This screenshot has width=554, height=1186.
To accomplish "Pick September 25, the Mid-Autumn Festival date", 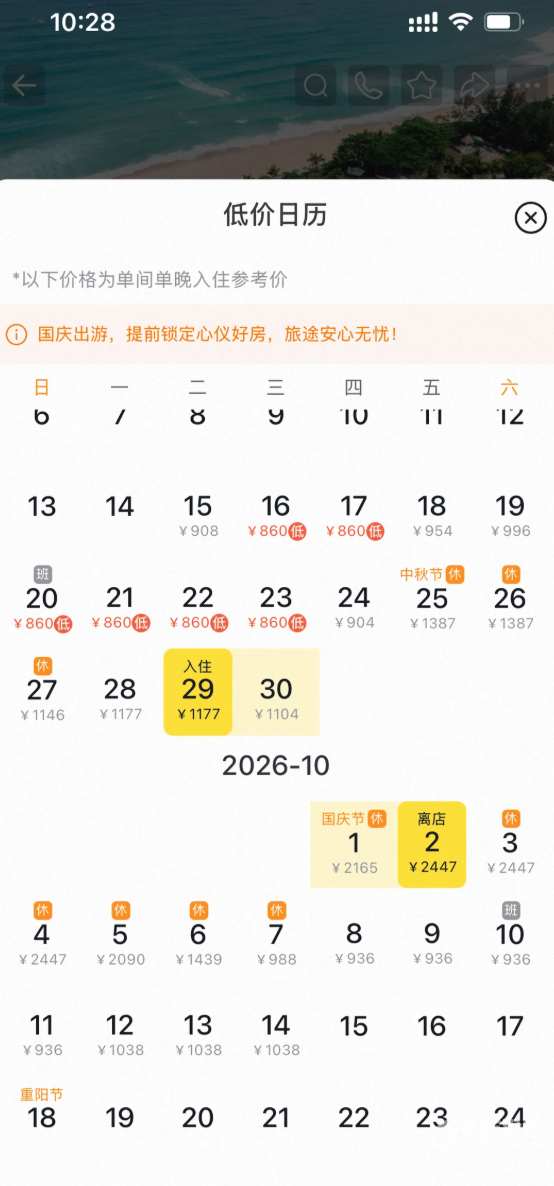I will (431, 598).
